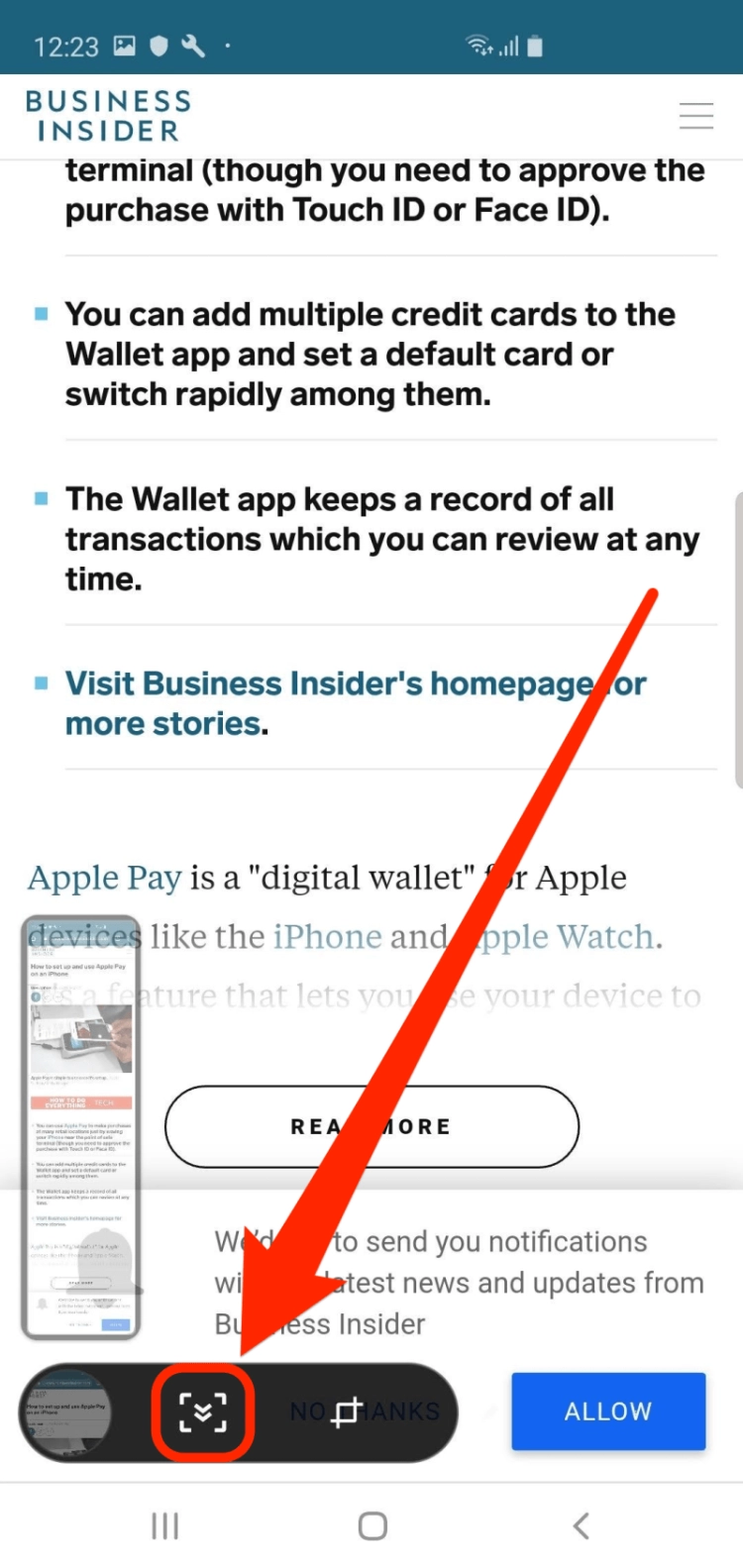Open the hamburger menu
Image resolution: width=743 pixels, height=1568 pixels.
(695, 116)
